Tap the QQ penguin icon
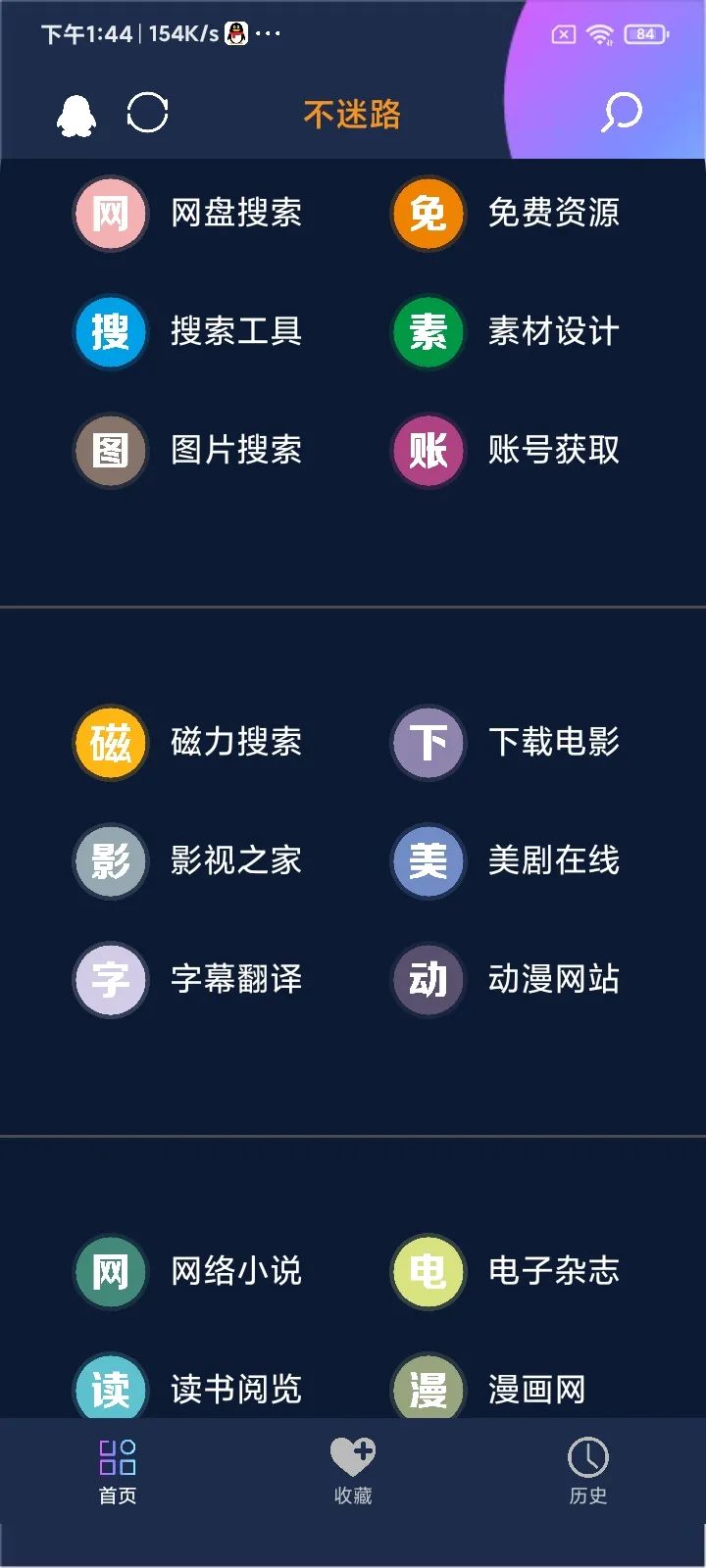706x1568 pixels. (76, 115)
